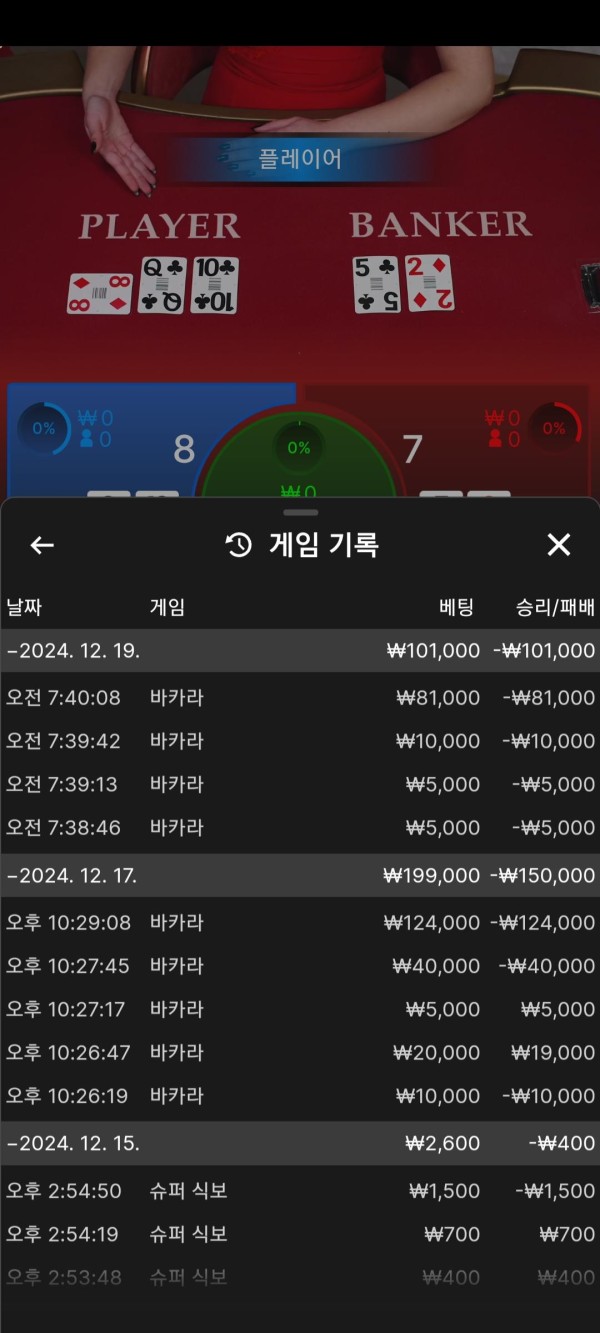Open the 오전 7:40:08 바카라 record
Screen dimensions: 600x1333
click(300, 698)
